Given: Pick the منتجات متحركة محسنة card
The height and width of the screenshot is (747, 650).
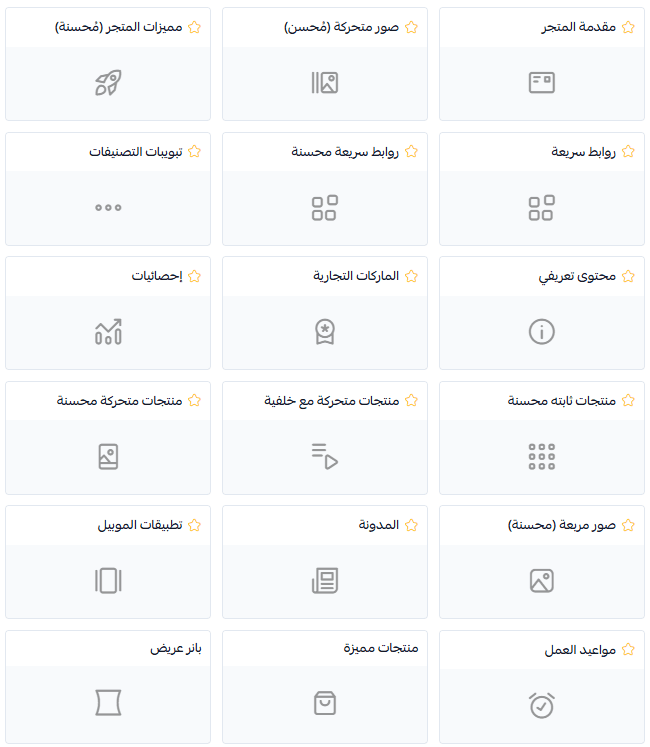Looking at the screenshot, I should 108,456.
